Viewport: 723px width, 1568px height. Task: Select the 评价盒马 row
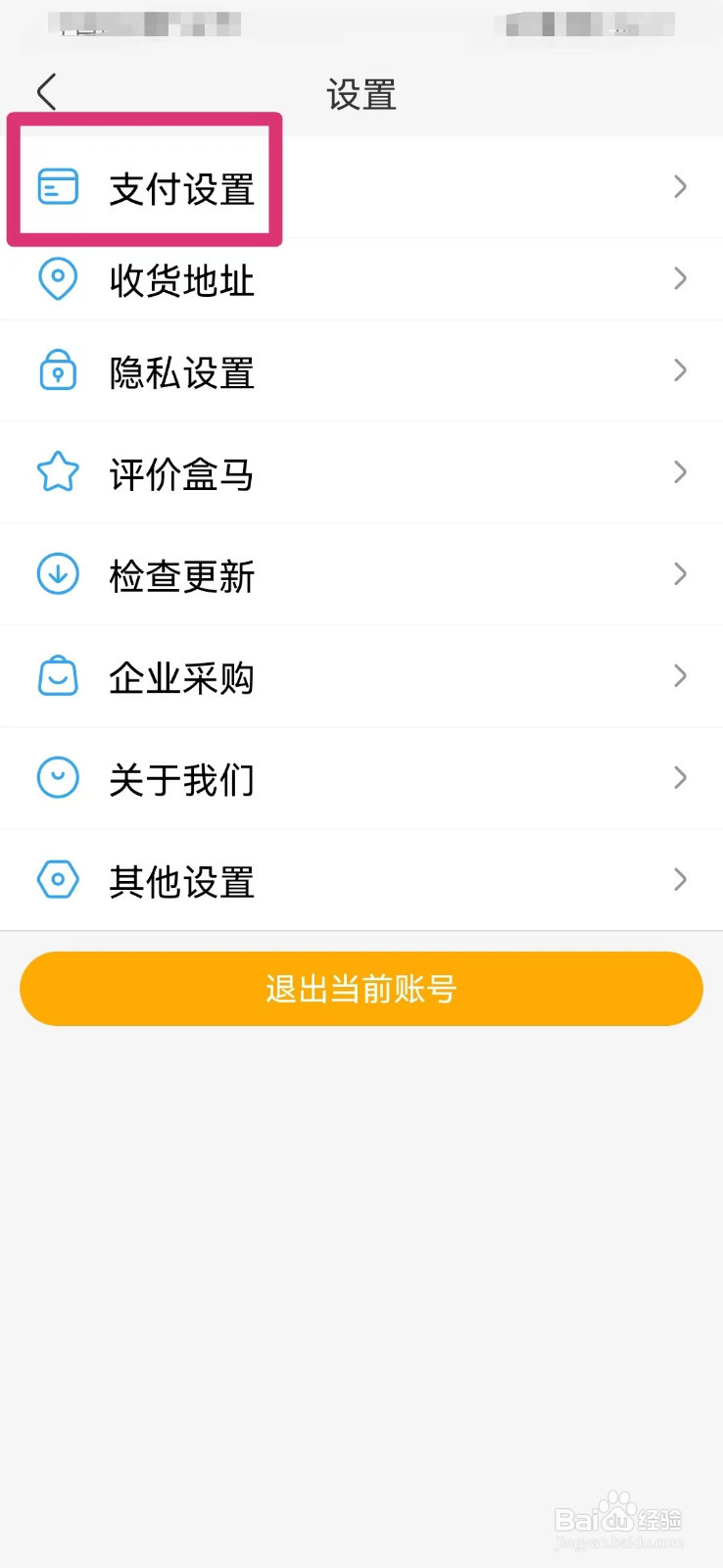pos(361,473)
